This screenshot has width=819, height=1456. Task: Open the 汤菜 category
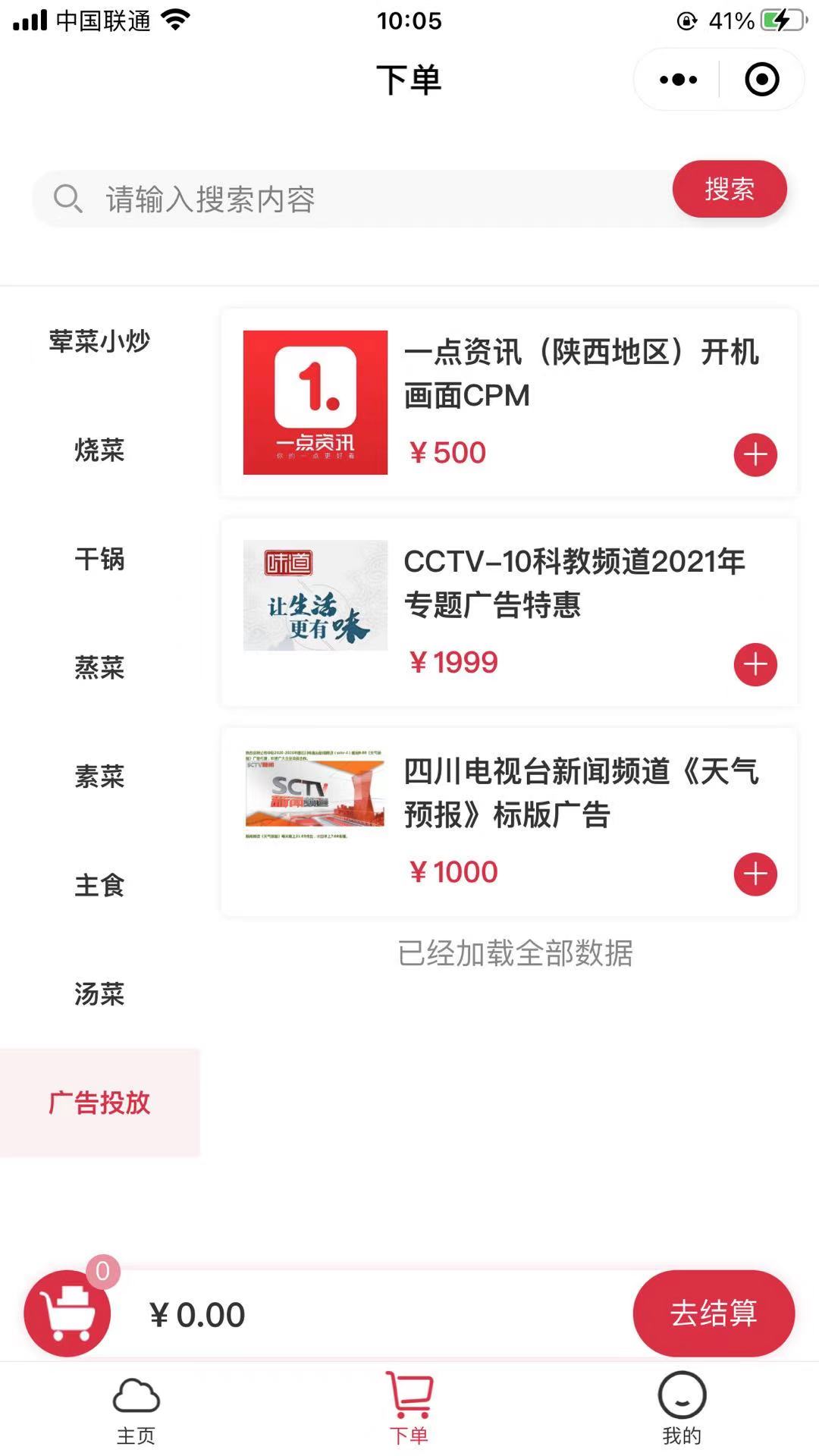click(99, 994)
